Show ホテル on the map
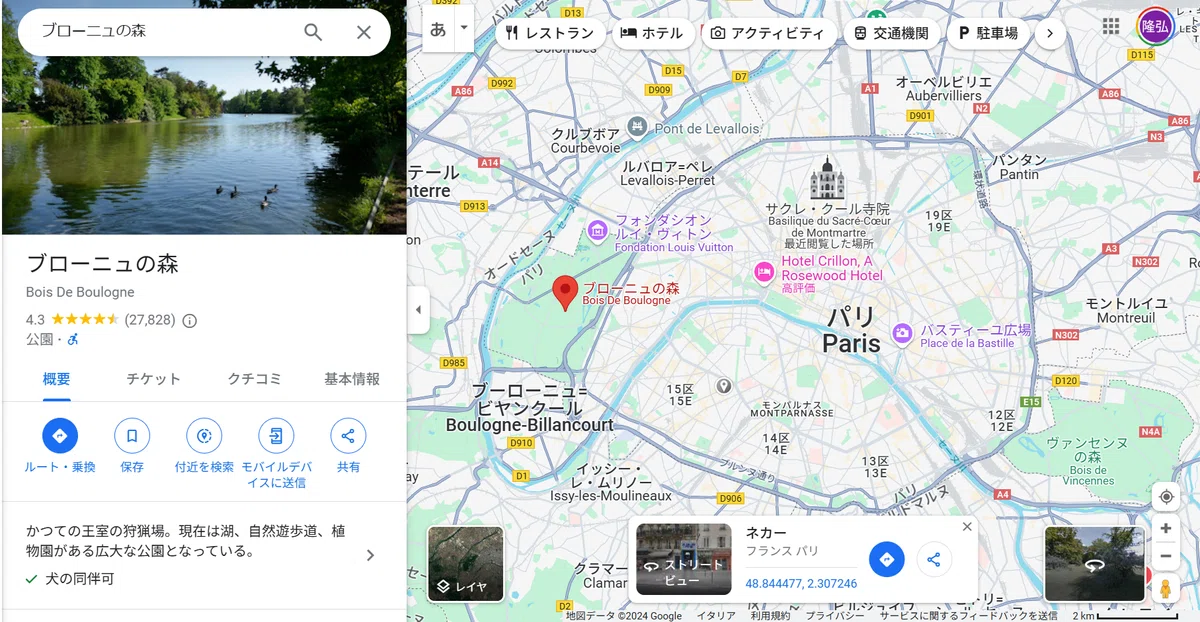The width and height of the screenshot is (1200, 622). (x=651, y=33)
